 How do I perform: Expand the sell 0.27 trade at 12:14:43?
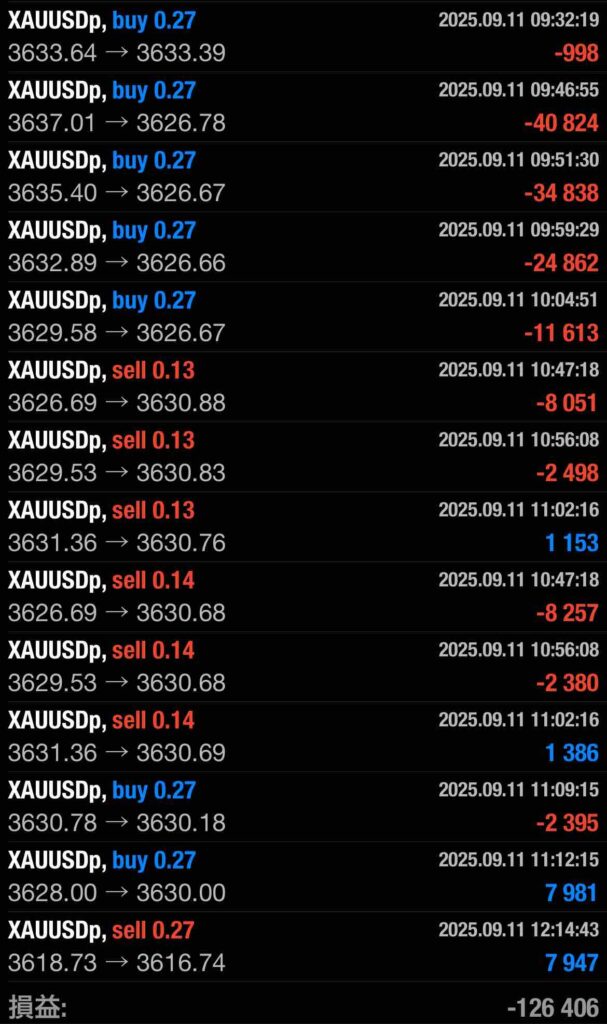pyautogui.click(x=303, y=947)
